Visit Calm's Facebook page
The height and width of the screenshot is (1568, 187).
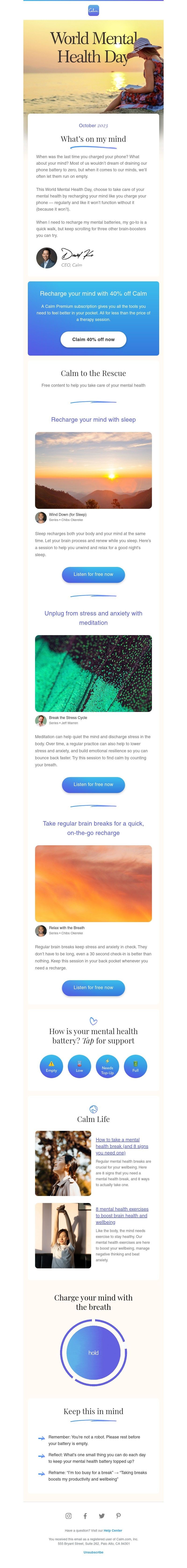85,1516
